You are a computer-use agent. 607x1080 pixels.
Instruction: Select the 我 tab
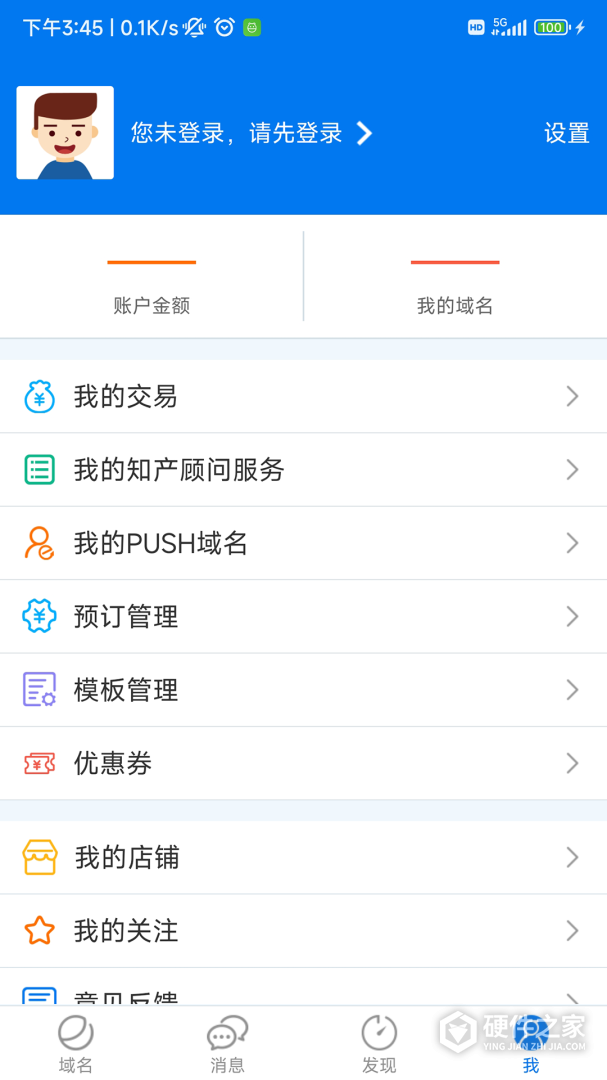click(531, 1044)
